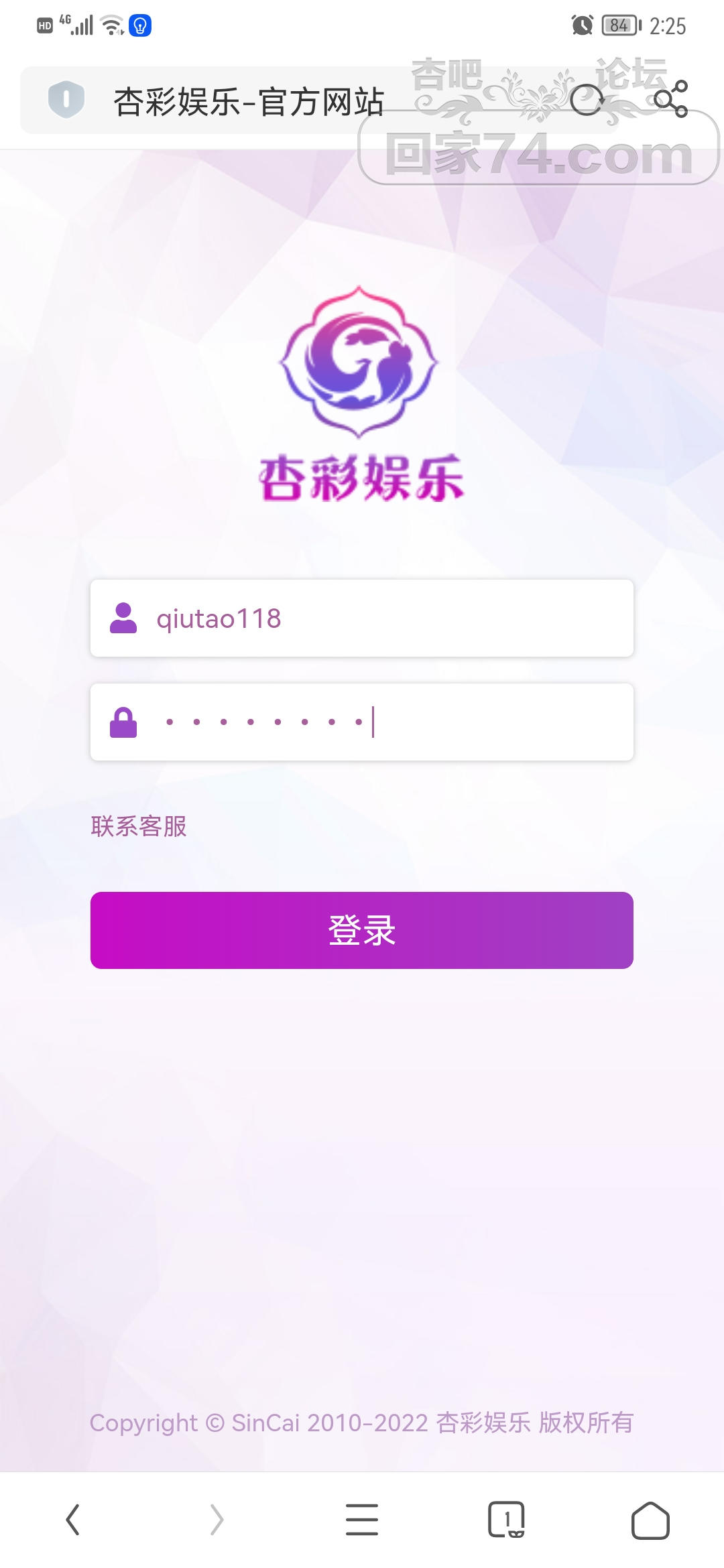This screenshot has width=724, height=1568.
Task: Check site security via the shield icon
Action: pyautogui.click(x=66, y=100)
